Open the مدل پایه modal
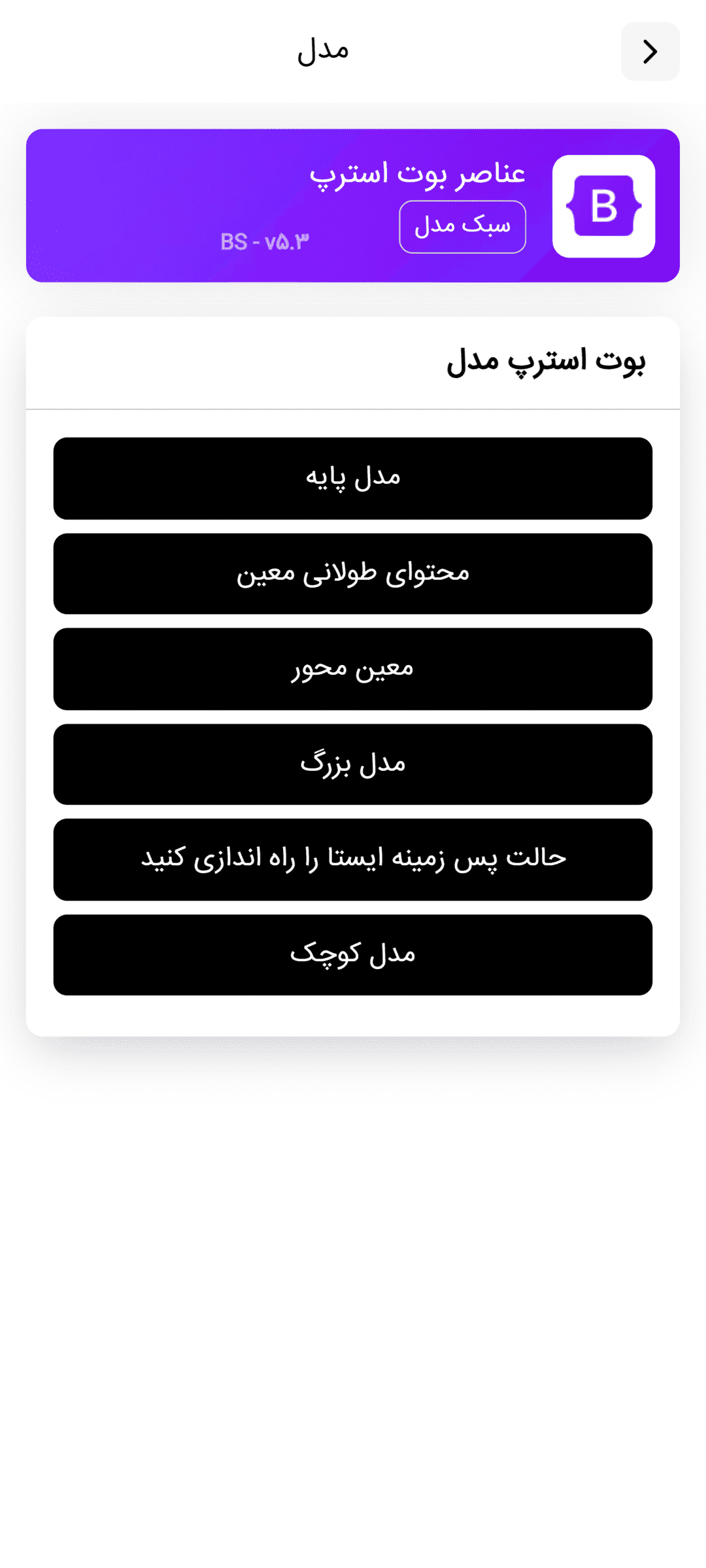This screenshot has width=706, height=1568. pyautogui.click(x=353, y=478)
